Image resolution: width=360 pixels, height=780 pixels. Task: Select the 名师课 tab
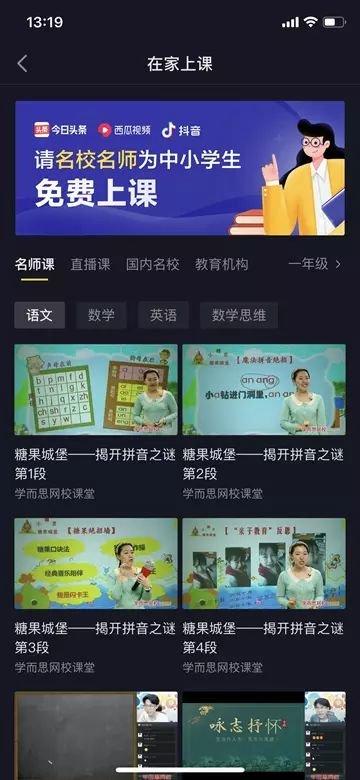(35, 264)
